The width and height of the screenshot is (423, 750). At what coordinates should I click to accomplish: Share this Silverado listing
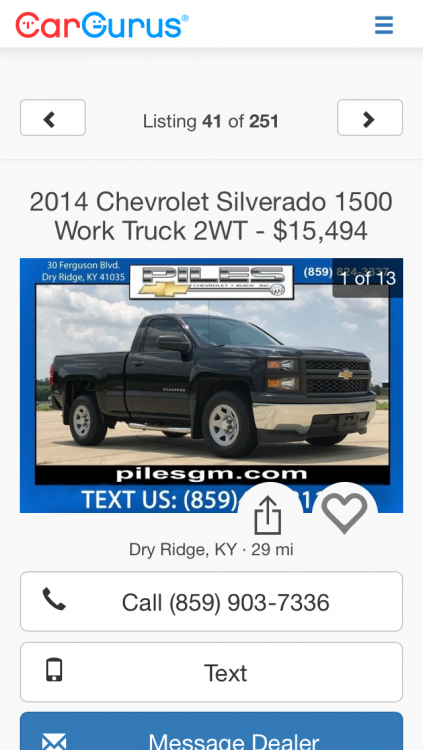point(268,516)
